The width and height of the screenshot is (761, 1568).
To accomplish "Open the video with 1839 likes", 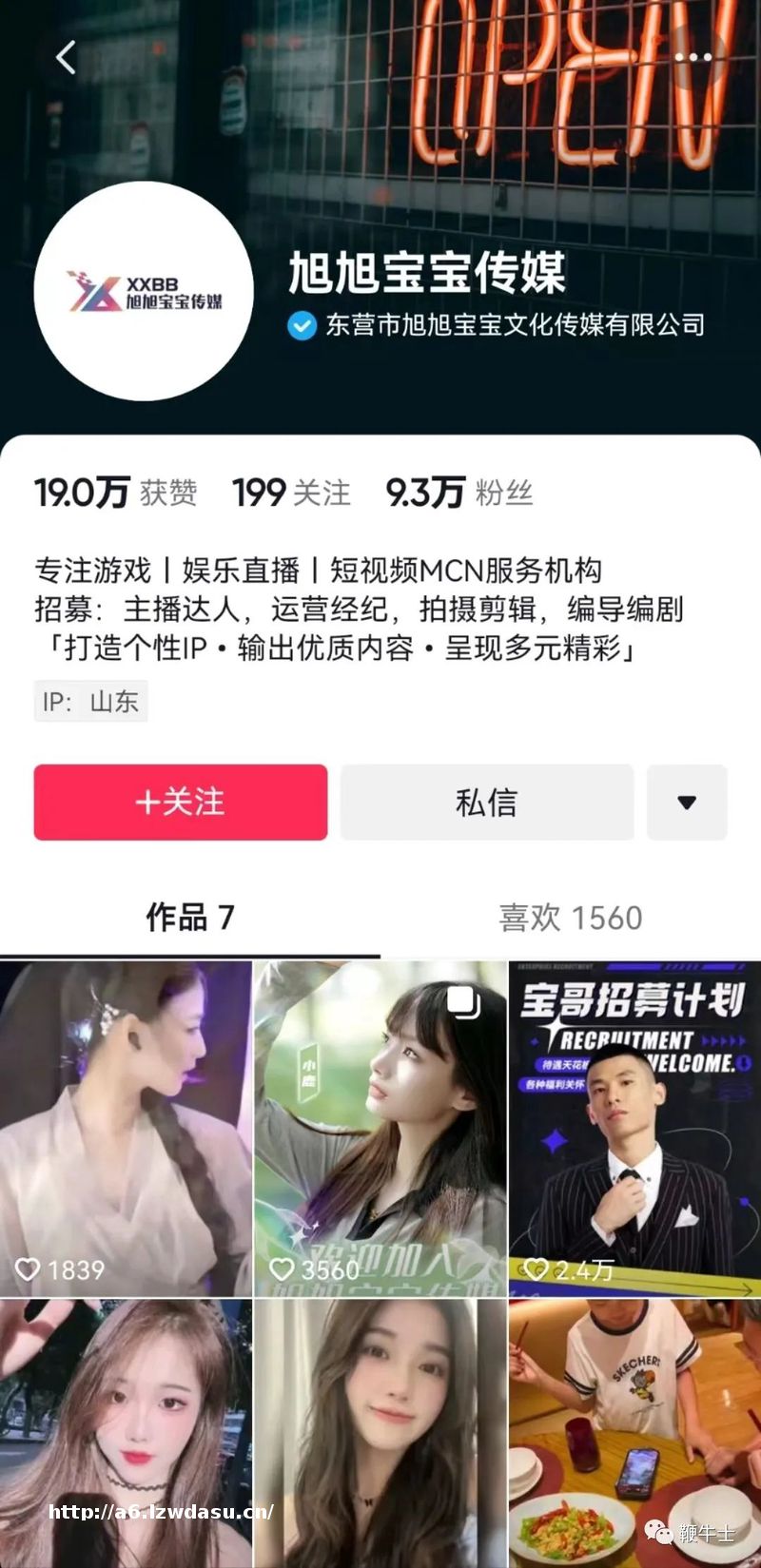I will point(126,1128).
